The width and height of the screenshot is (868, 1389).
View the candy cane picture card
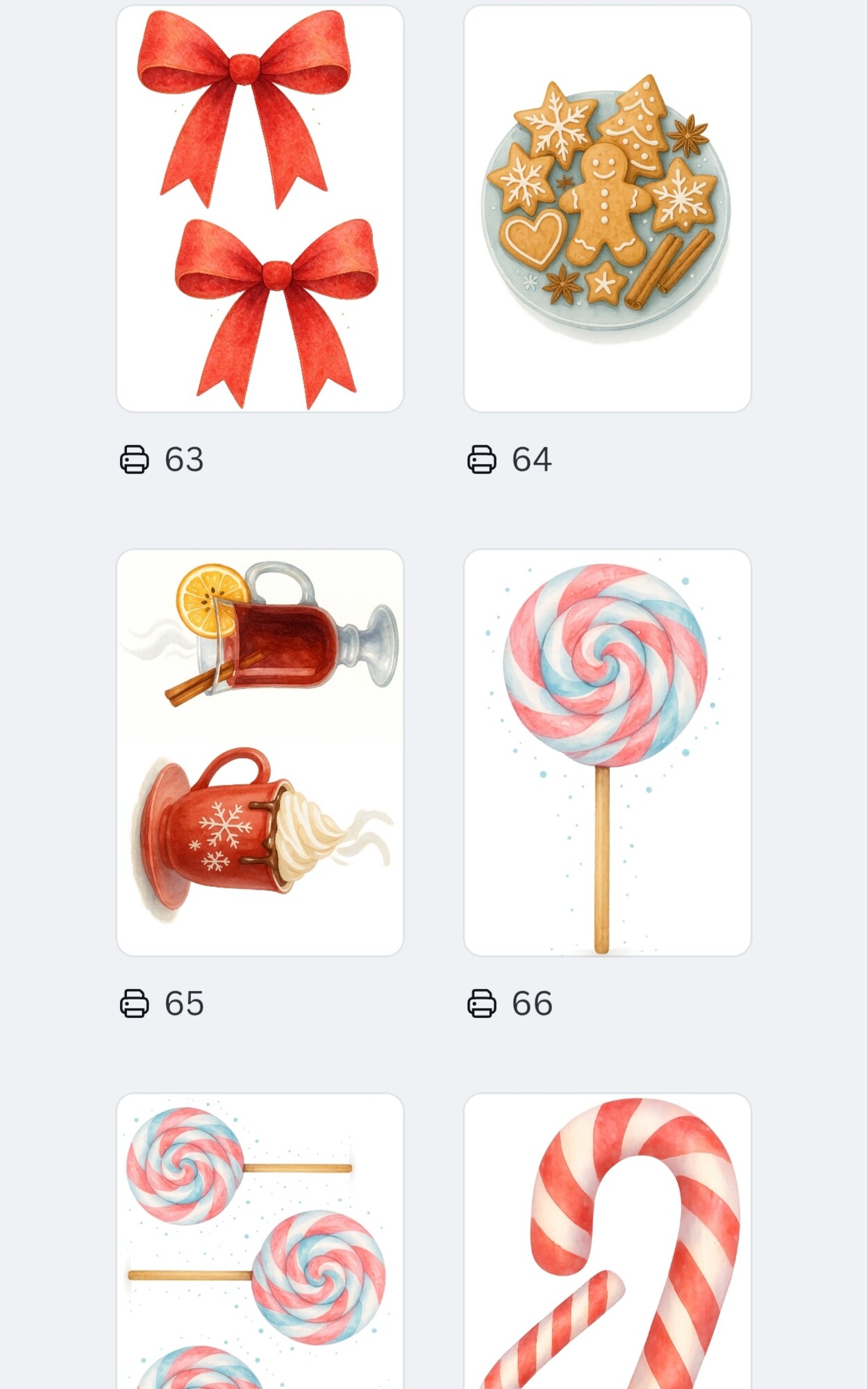[x=607, y=1243]
